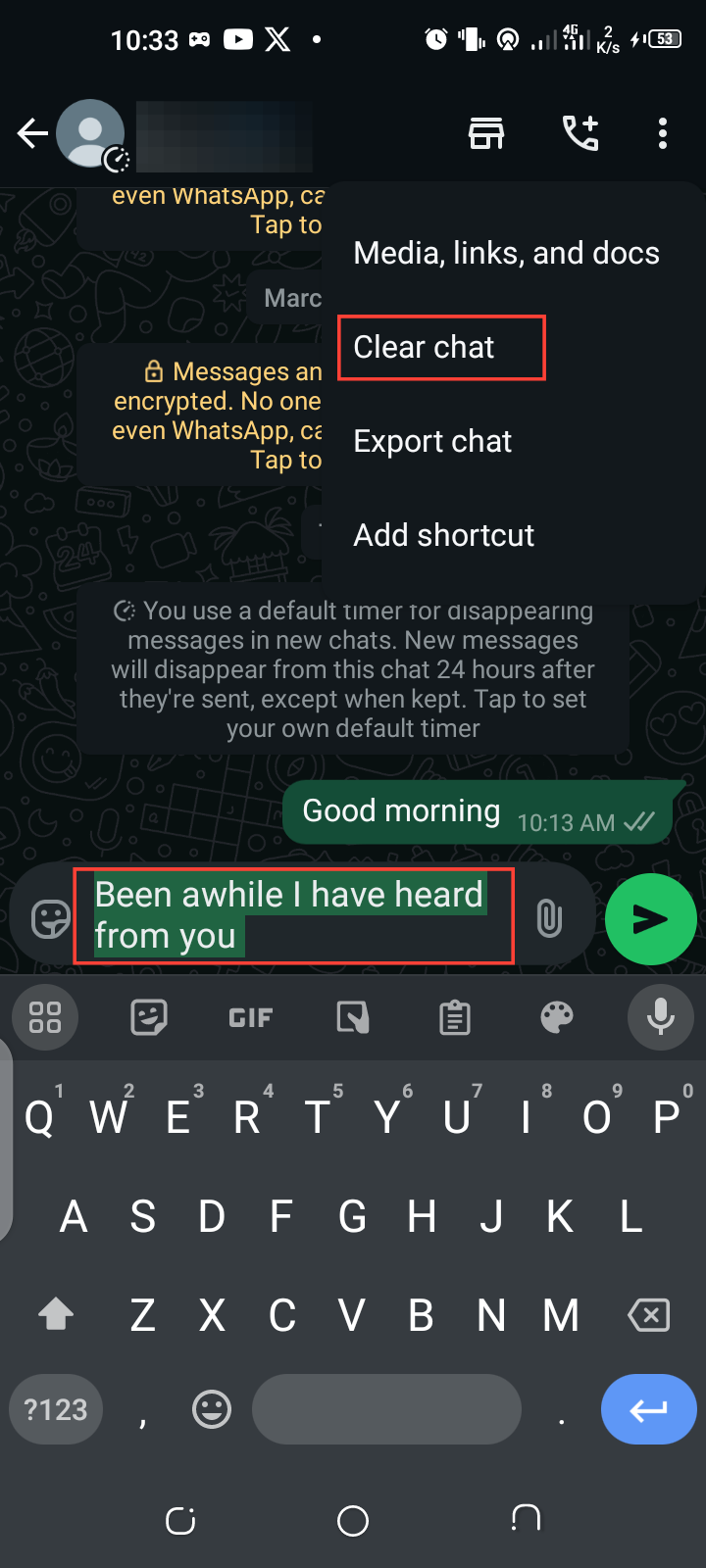This screenshot has height=1568, width=706.
Task: Start a voice call with the contact
Action: pos(580,133)
